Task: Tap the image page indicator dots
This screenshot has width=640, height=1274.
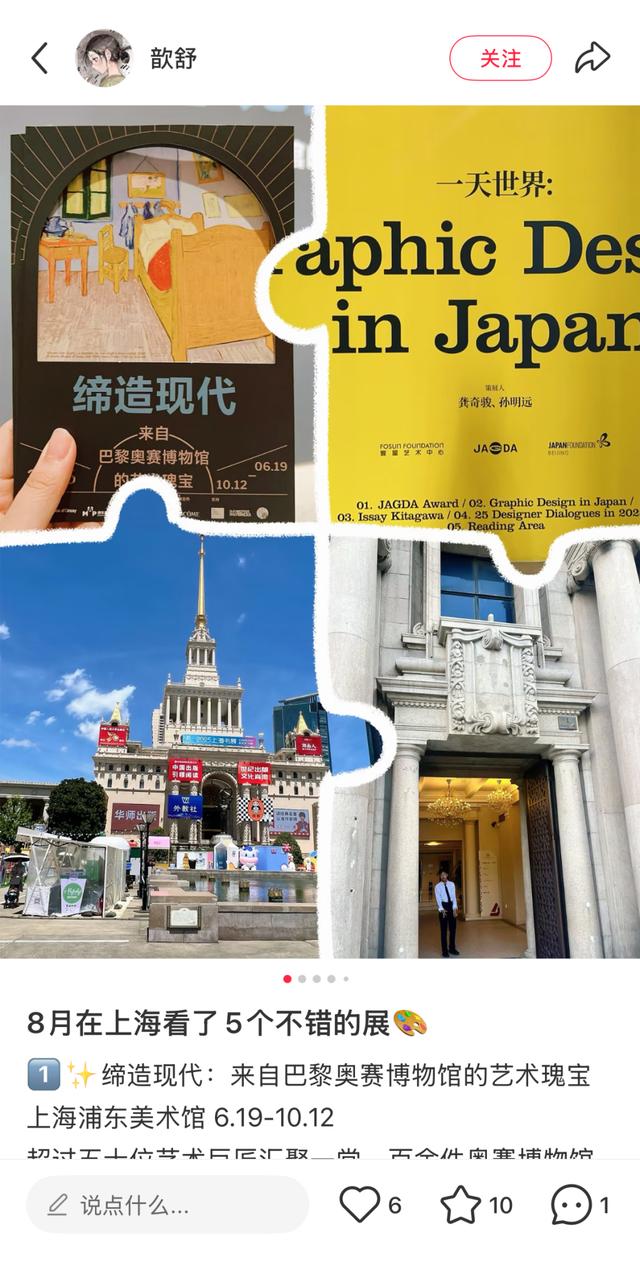Action: click(316, 979)
